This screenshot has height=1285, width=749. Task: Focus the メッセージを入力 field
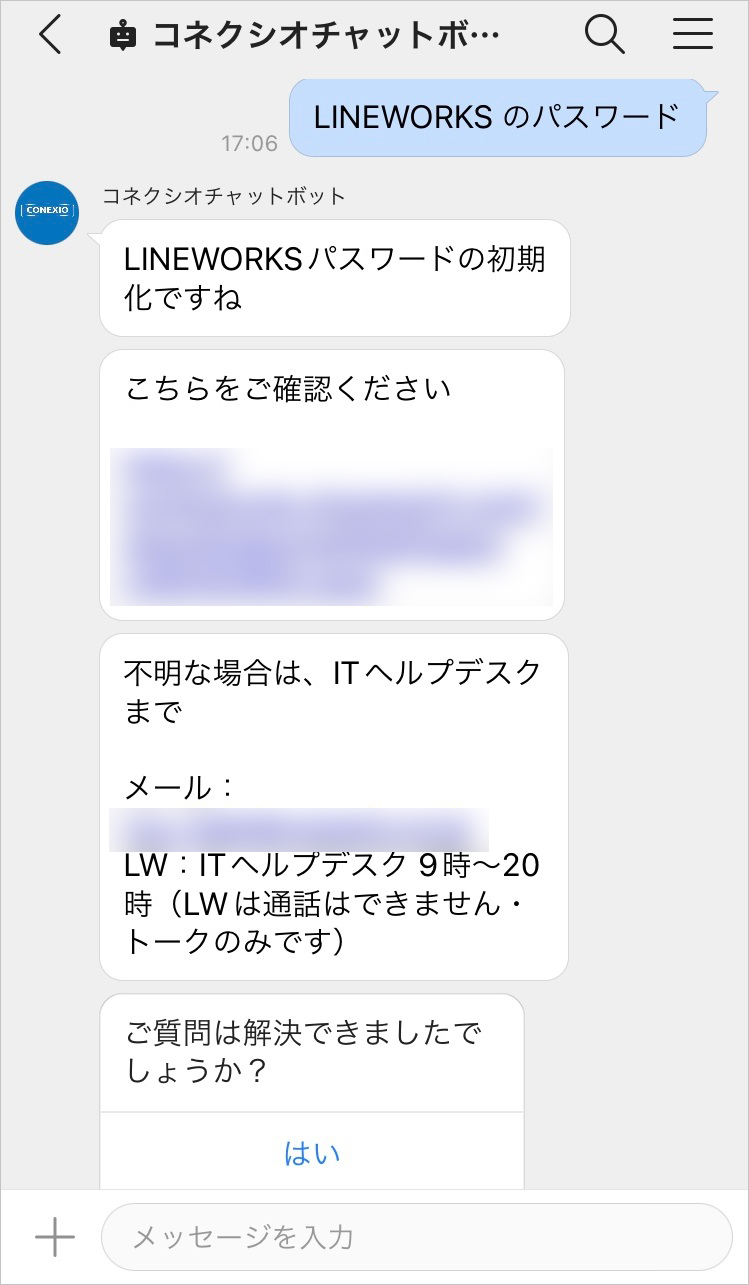(x=416, y=1237)
